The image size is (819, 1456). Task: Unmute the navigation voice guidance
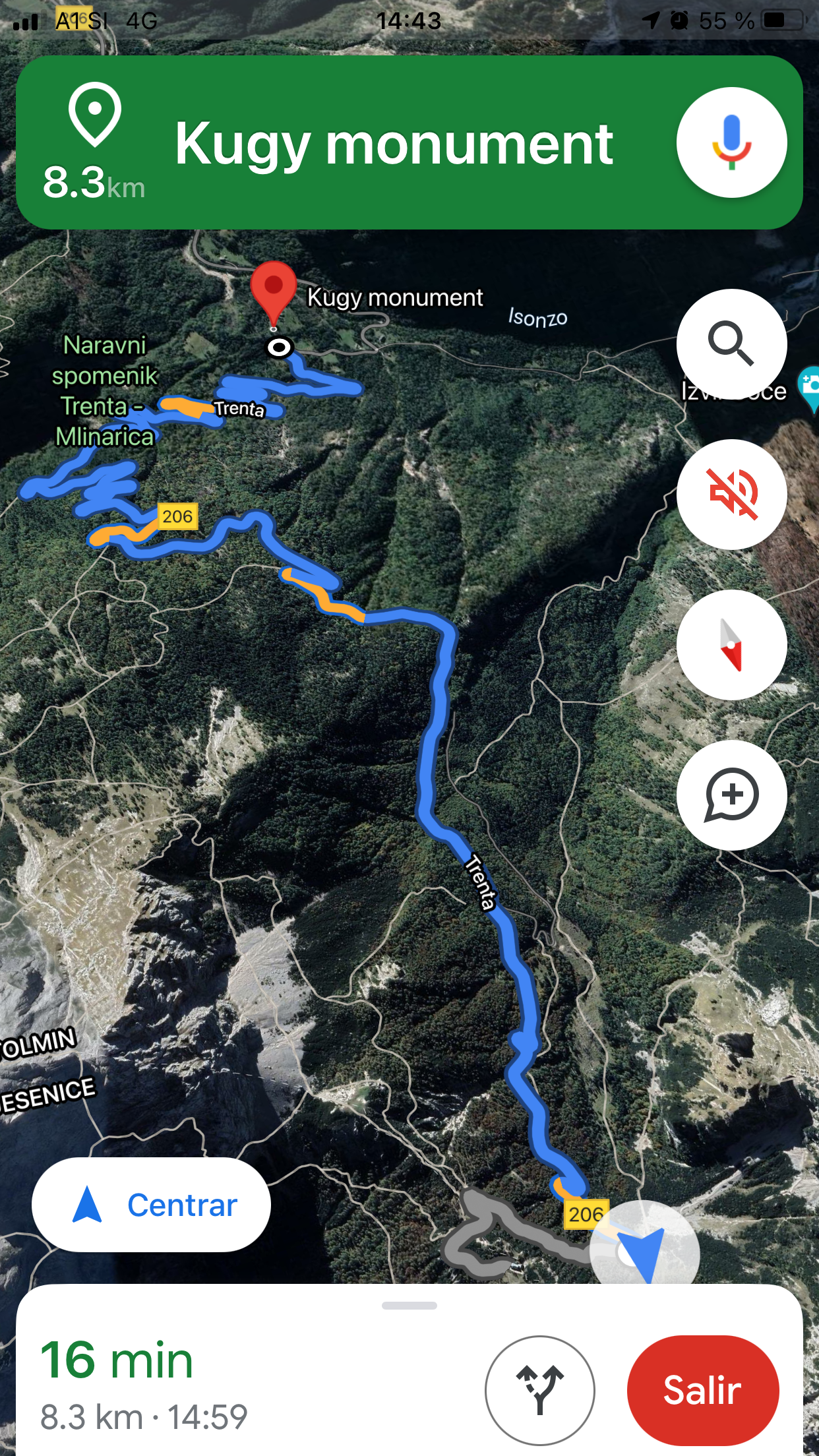coord(731,494)
